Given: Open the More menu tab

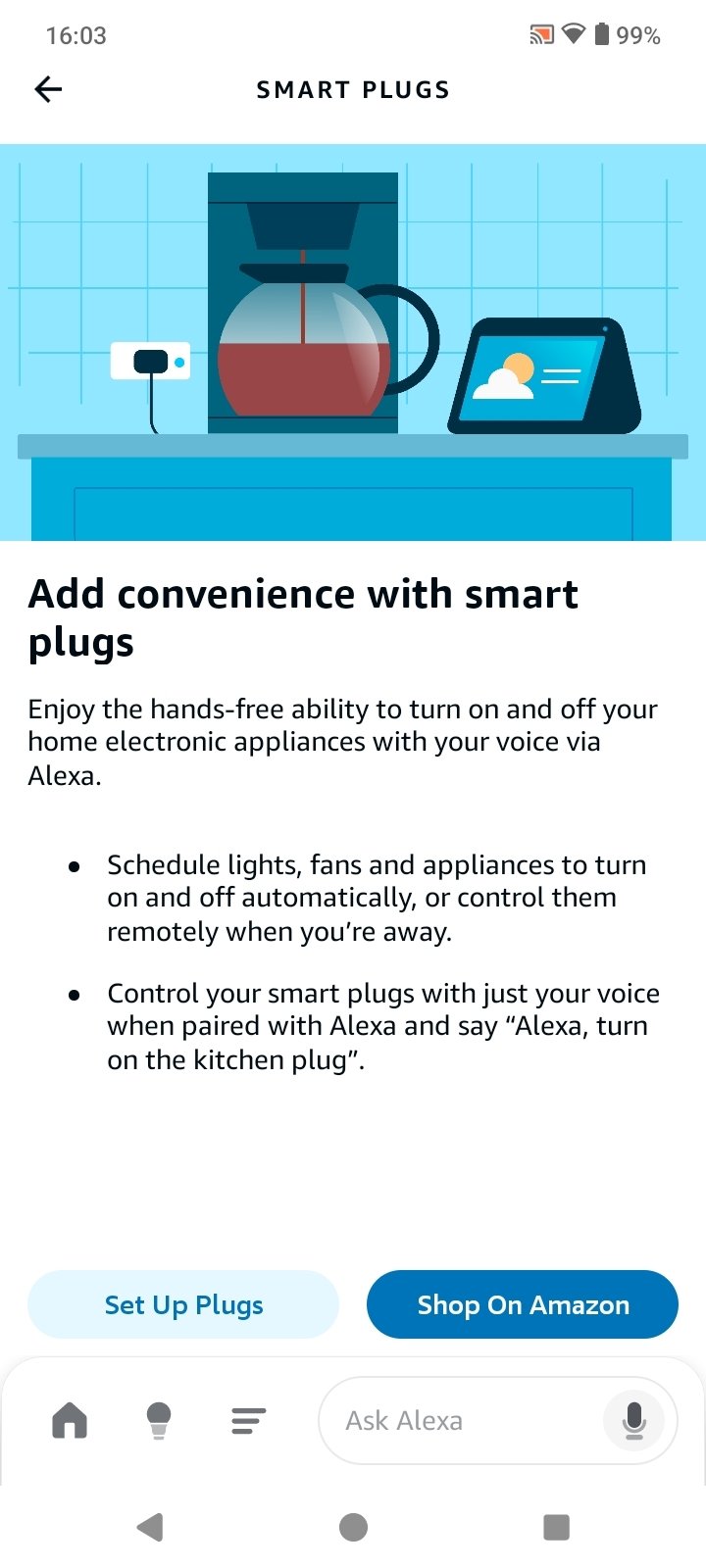Looking at the screenshot, I should 249,1420.
